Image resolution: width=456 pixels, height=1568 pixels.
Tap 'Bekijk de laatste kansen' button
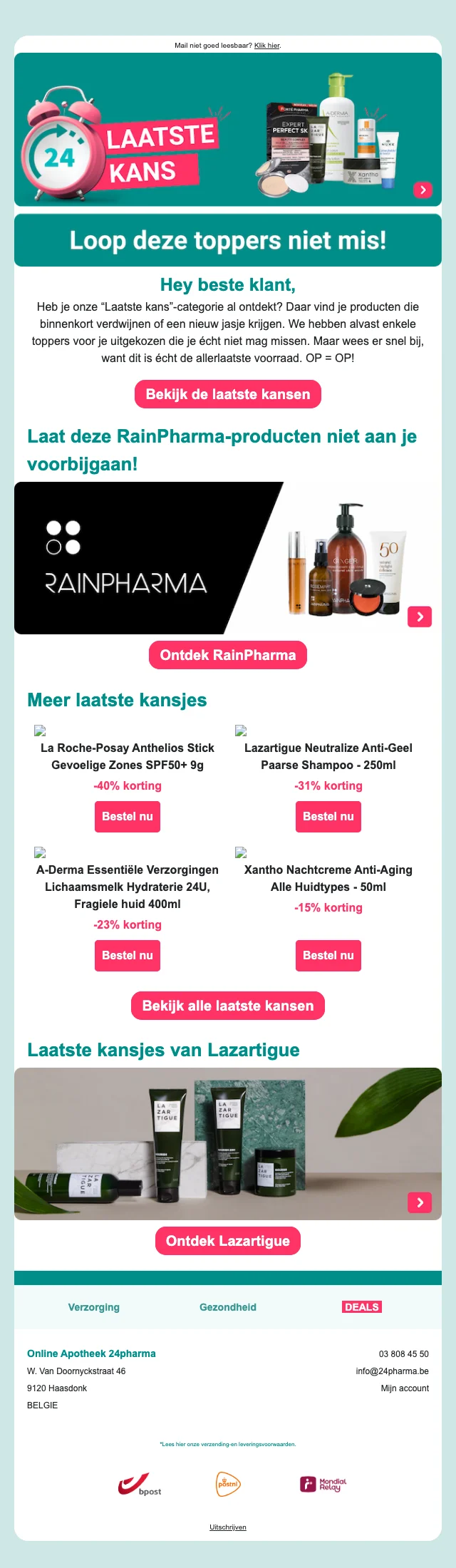[x=228, y=394]
